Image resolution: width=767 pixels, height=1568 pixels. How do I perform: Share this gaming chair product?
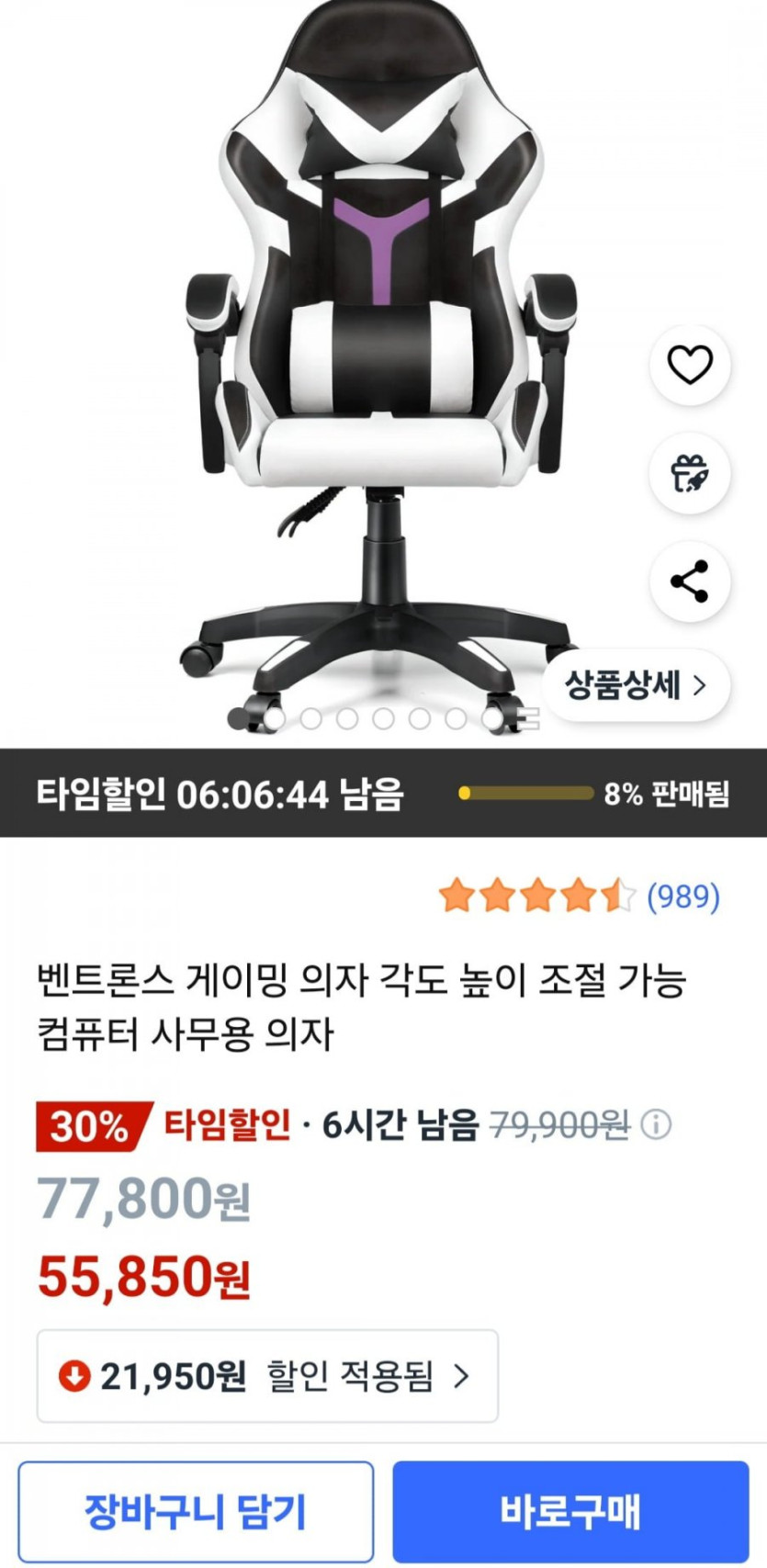click(x=690, y=581)
